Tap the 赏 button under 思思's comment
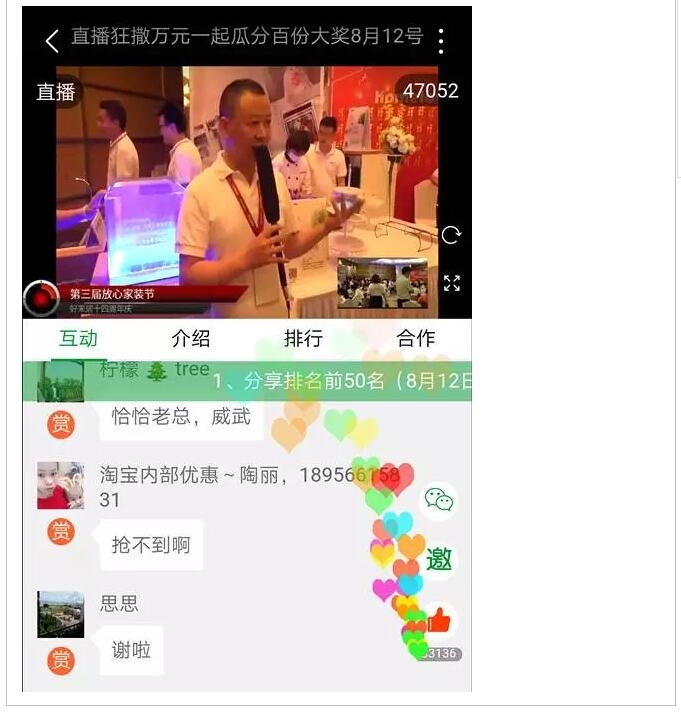 [62, 659]
